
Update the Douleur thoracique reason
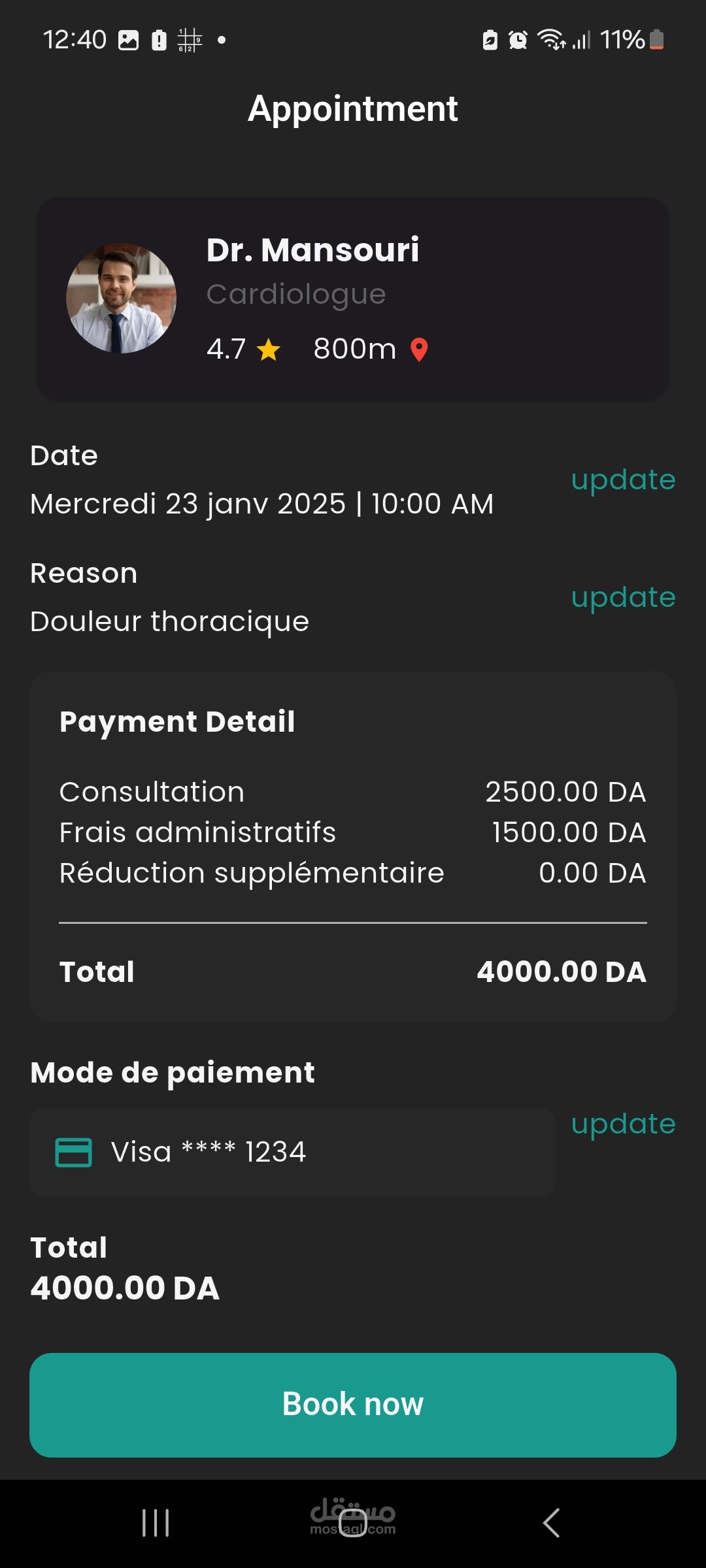623,598
